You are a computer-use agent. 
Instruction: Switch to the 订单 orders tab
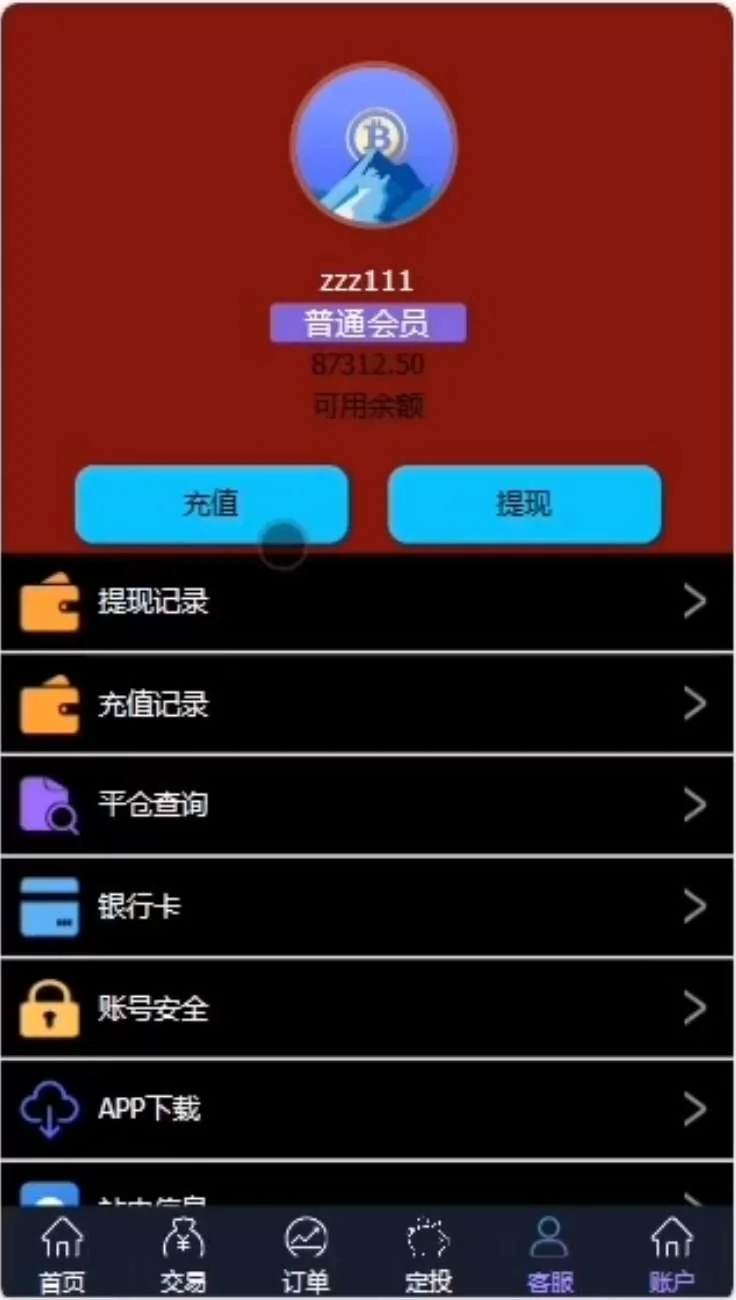[305, 1254]
